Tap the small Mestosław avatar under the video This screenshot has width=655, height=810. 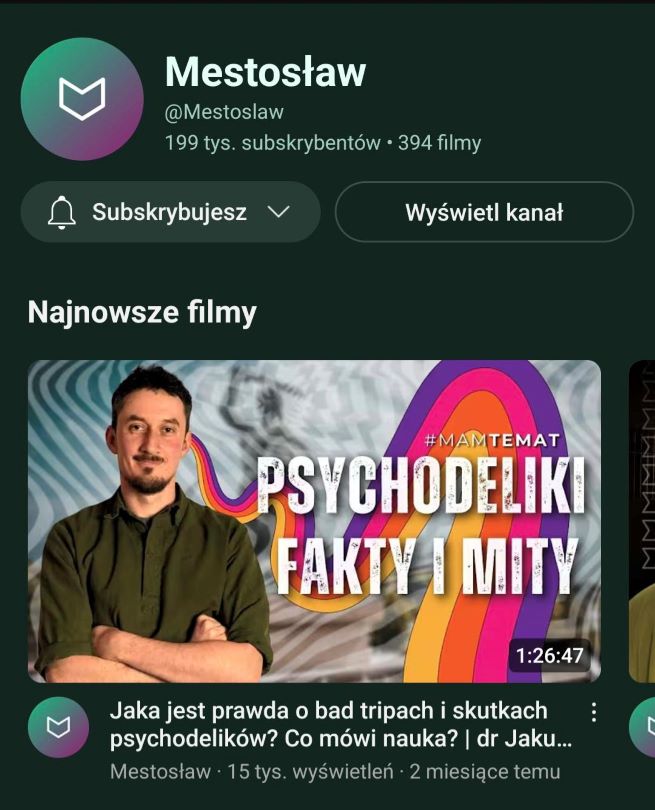(58, 727)
